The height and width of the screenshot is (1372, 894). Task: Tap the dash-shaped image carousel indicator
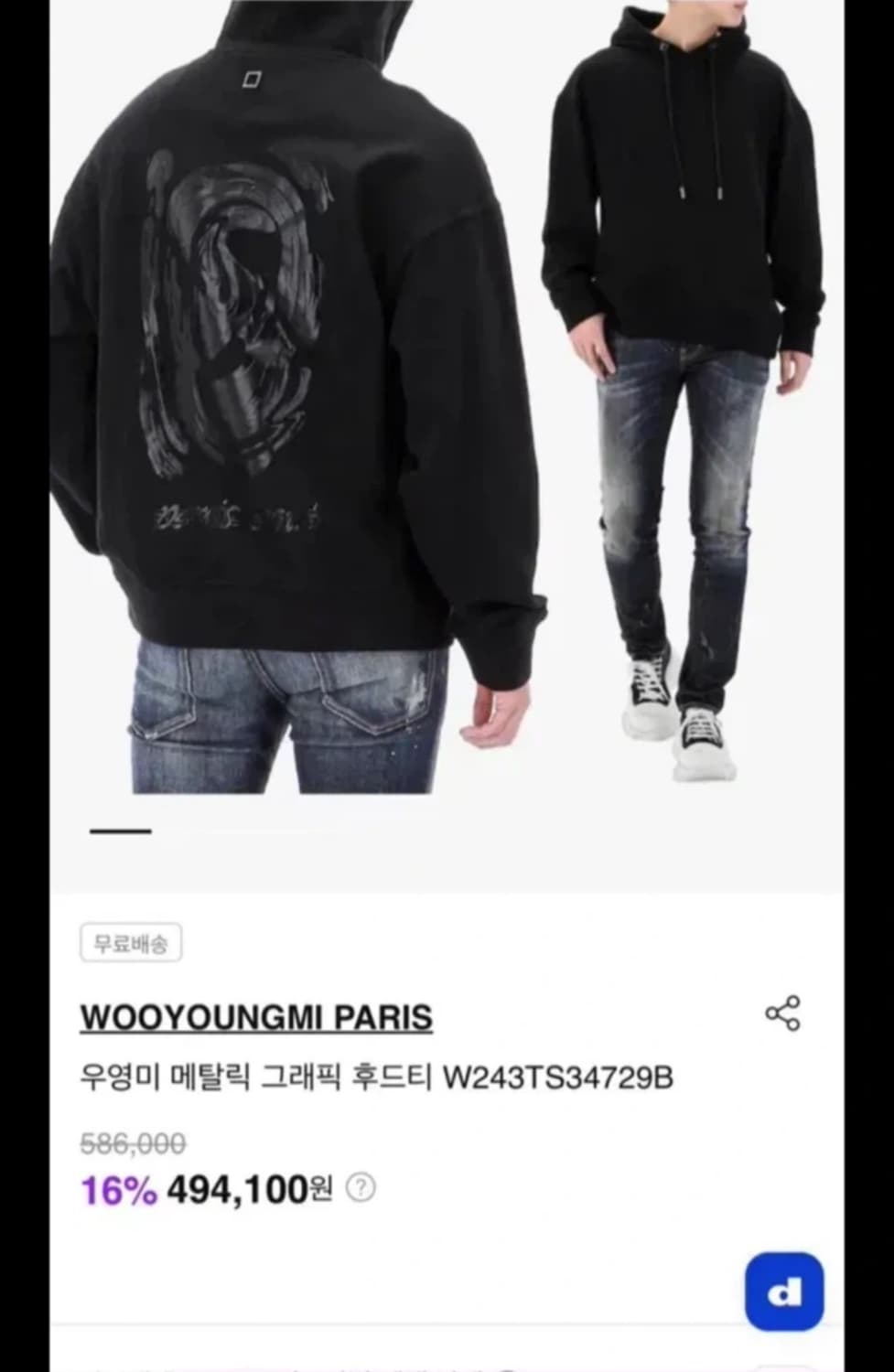click(119, 831)
